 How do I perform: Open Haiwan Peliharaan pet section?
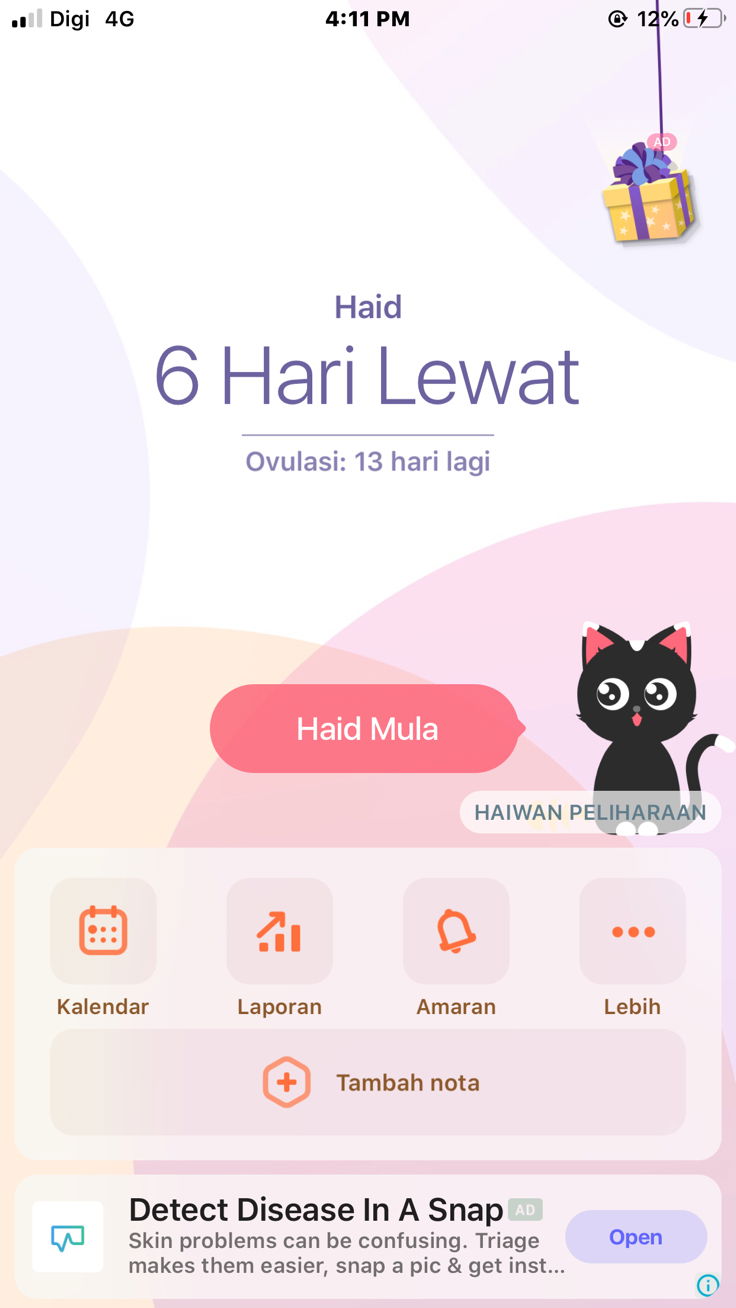coord(589,812)
